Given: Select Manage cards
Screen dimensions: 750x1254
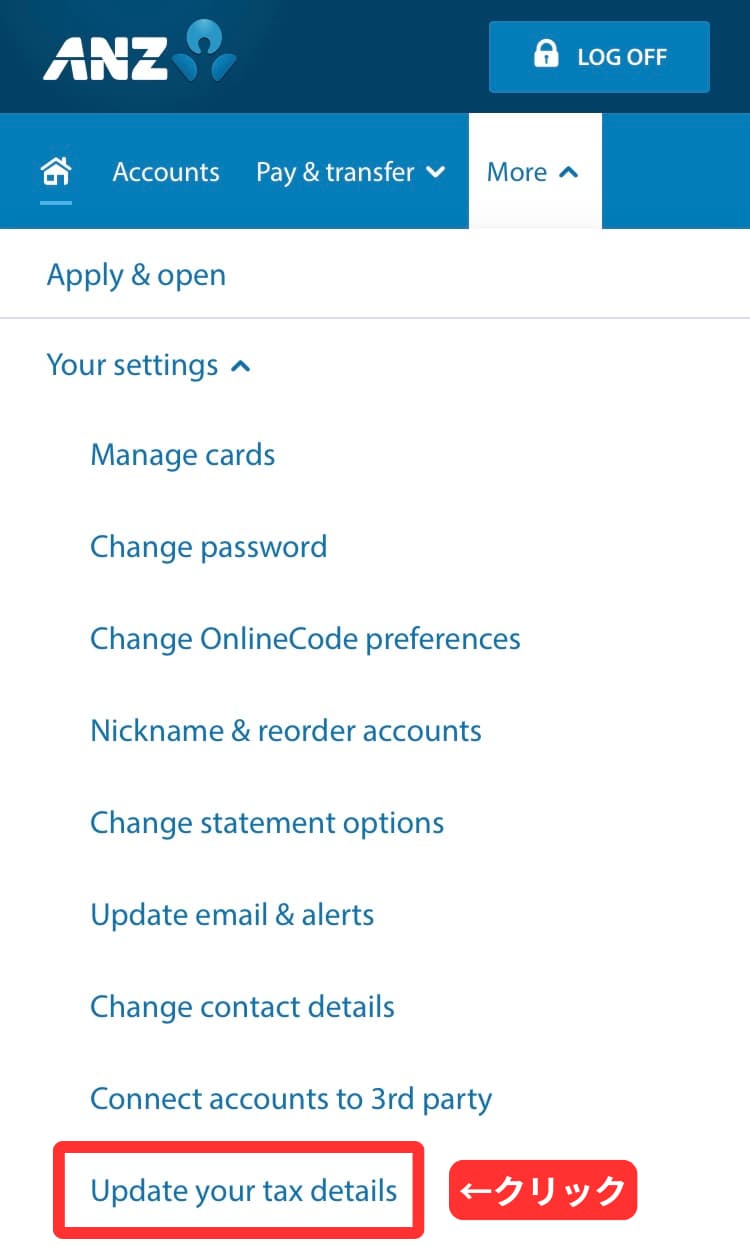Looking at the screenshot, I should (x=183, y=455).
